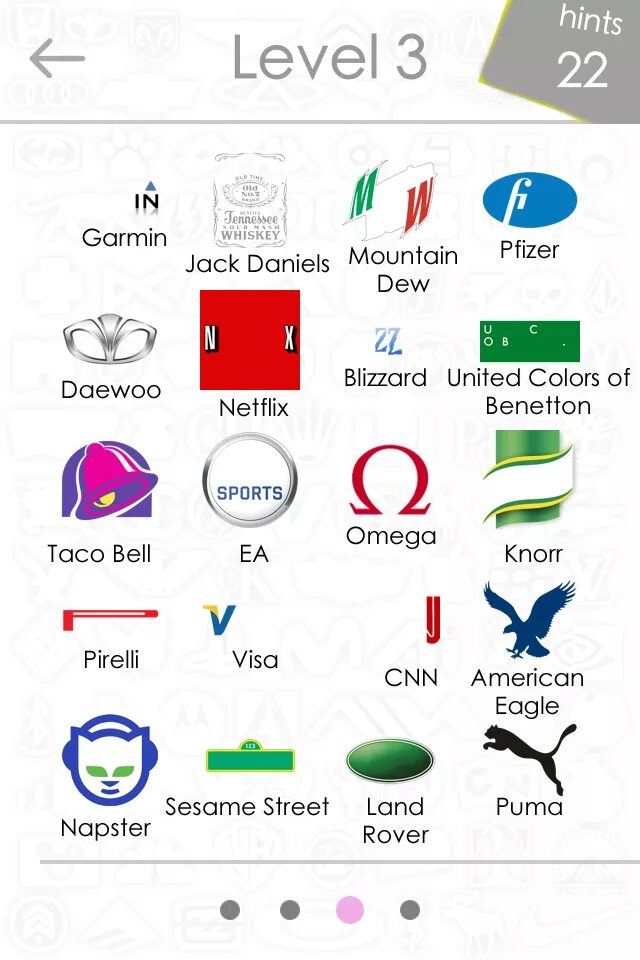Select the Jack Daniels logo
The width and height of the screenshot is (640, 960).
point(250,202)
